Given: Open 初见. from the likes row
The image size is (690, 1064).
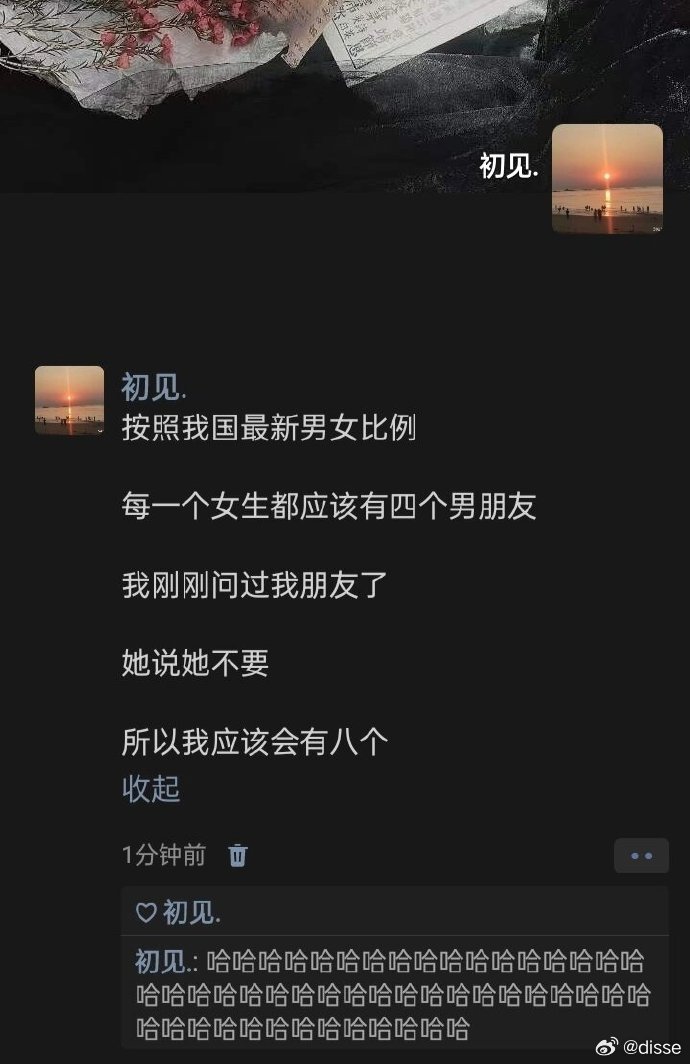Looking at the screenshot, I should 191,912.
